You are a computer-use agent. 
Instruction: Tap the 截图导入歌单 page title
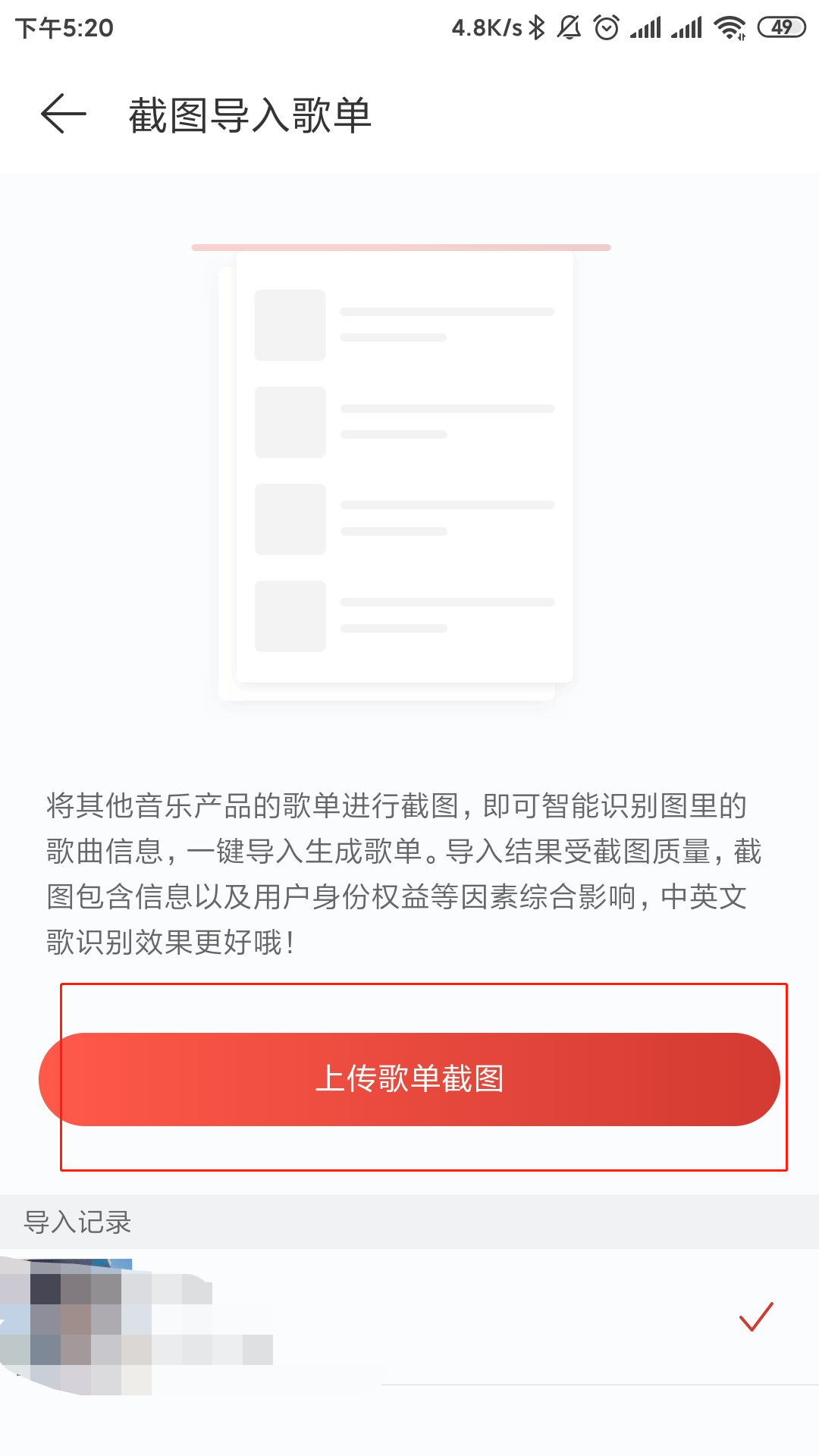[x=250, y=114]
